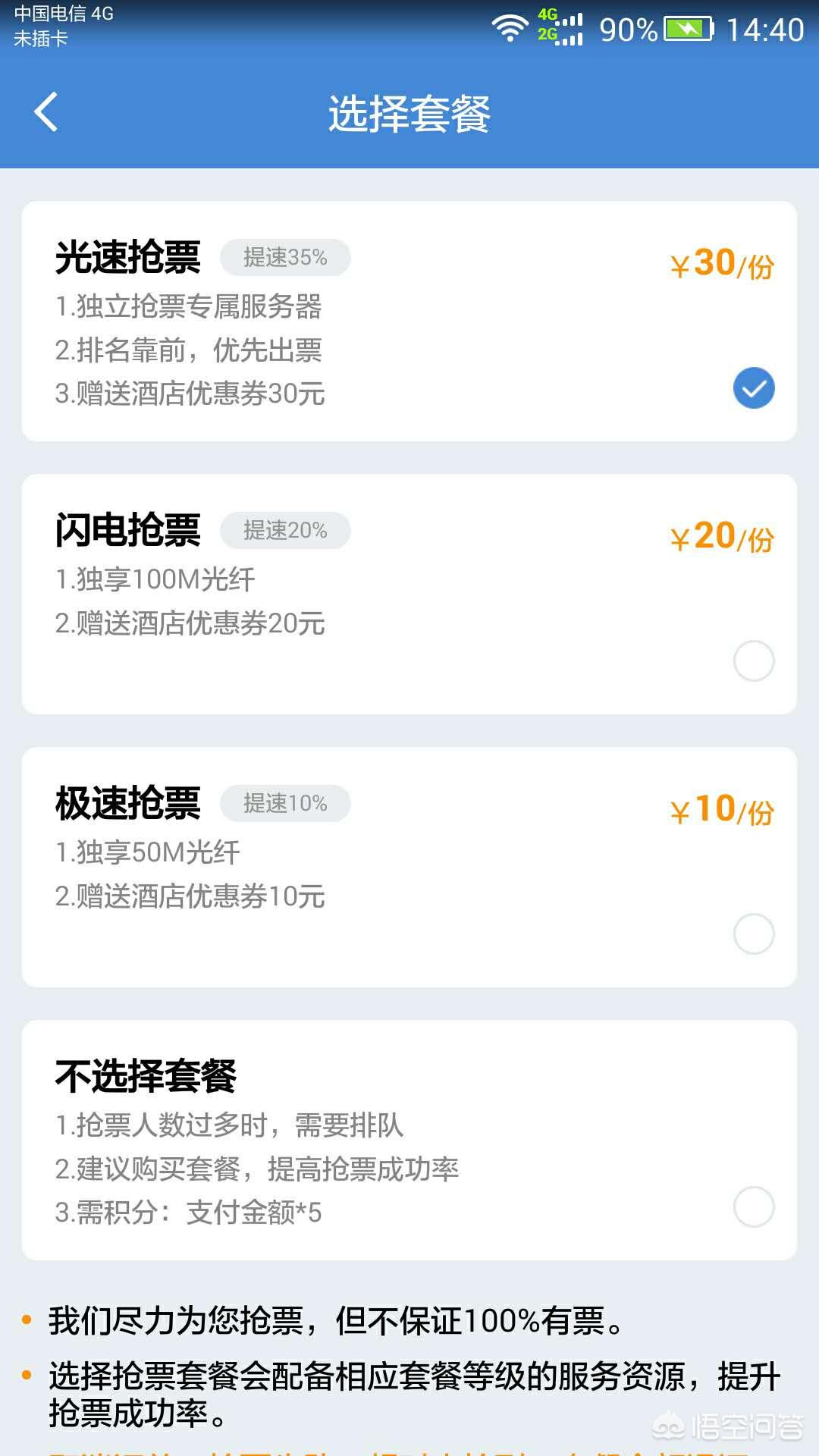
Task: Select the 闪电抢票 radio circle
Action: 752,660
